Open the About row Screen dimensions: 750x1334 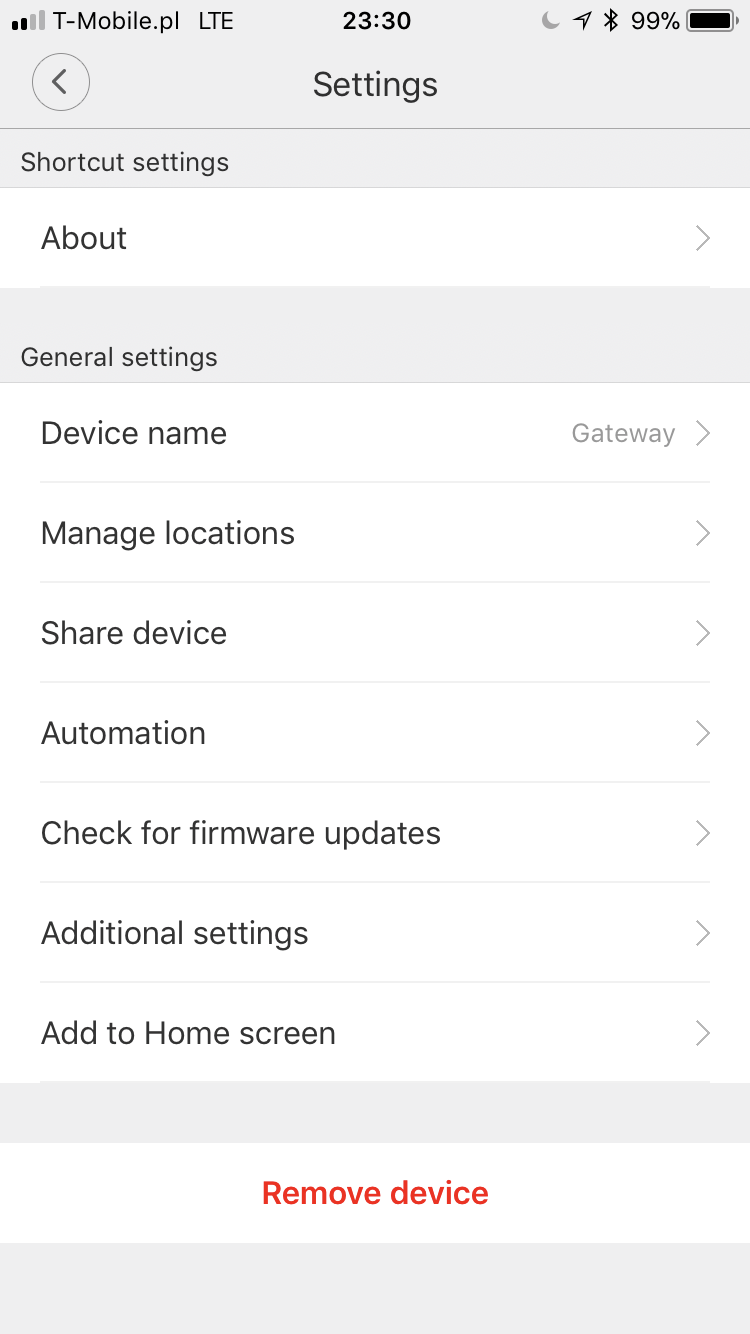pos(375,238)
